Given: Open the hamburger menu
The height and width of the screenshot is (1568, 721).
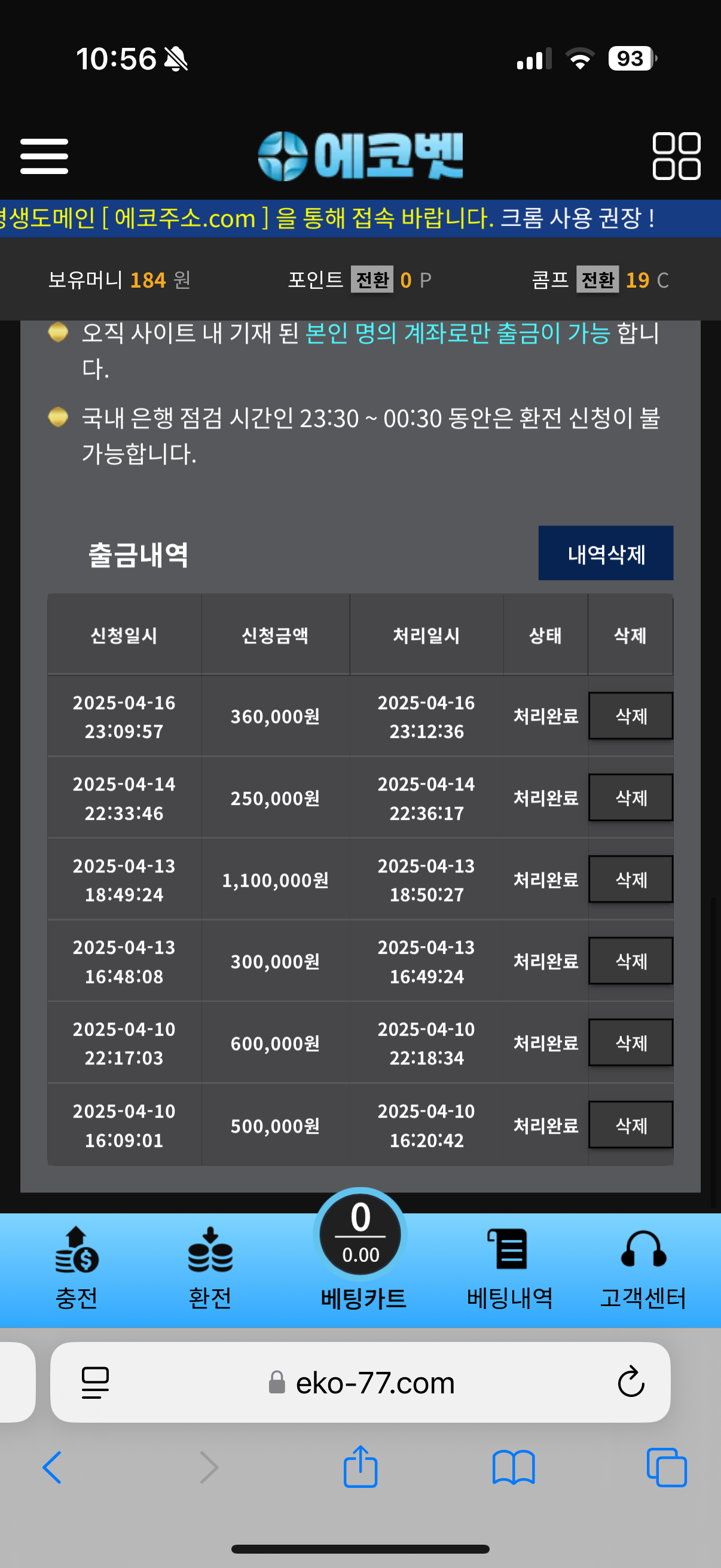Looking at the screenshot, I should click(x=44, y=156).
